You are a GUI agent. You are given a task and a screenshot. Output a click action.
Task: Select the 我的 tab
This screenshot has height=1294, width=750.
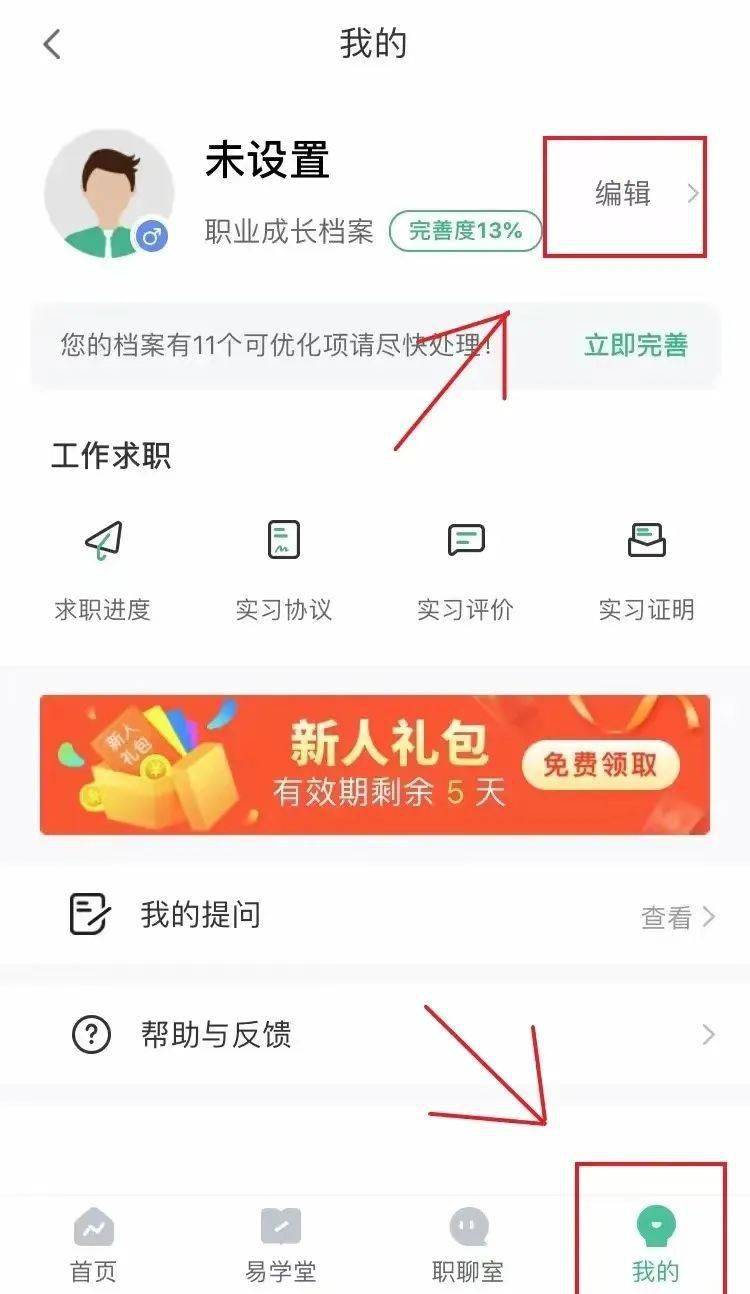pos(655,1245)
